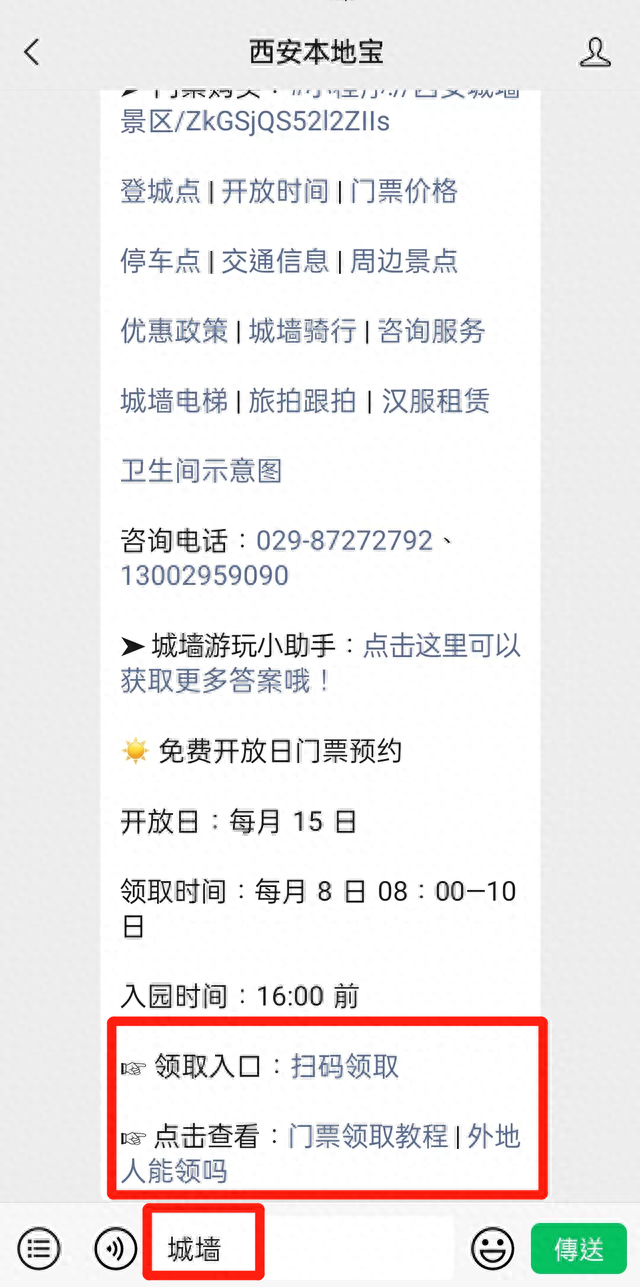Call the number 029-87272792

point(345,541)
